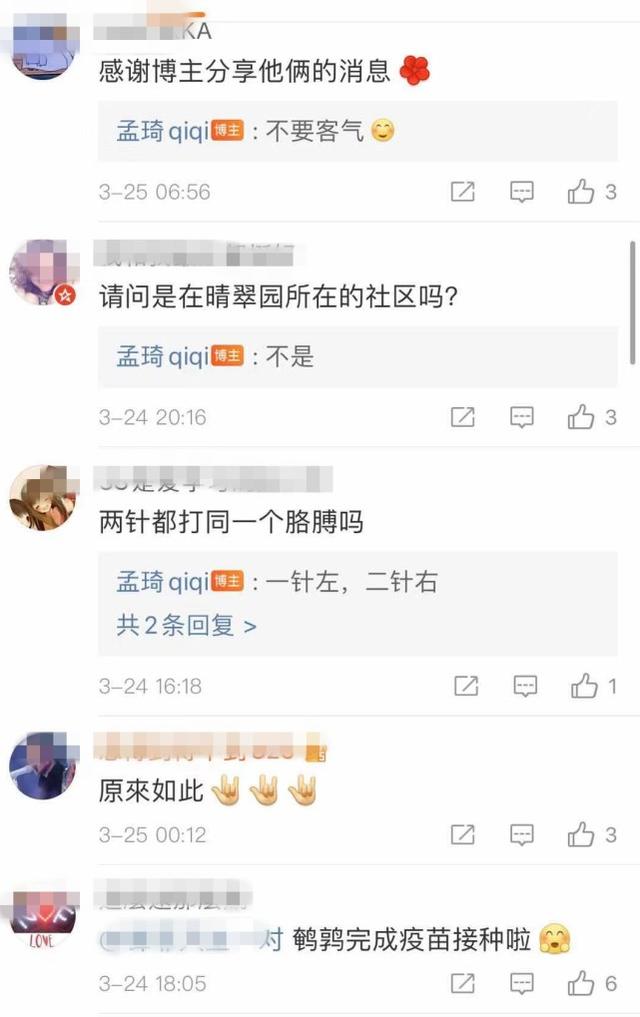Image resolution: width=640 pixels, height=1017 pixels.
Task: Expand 共2条回复 replies
Action: 187,626
